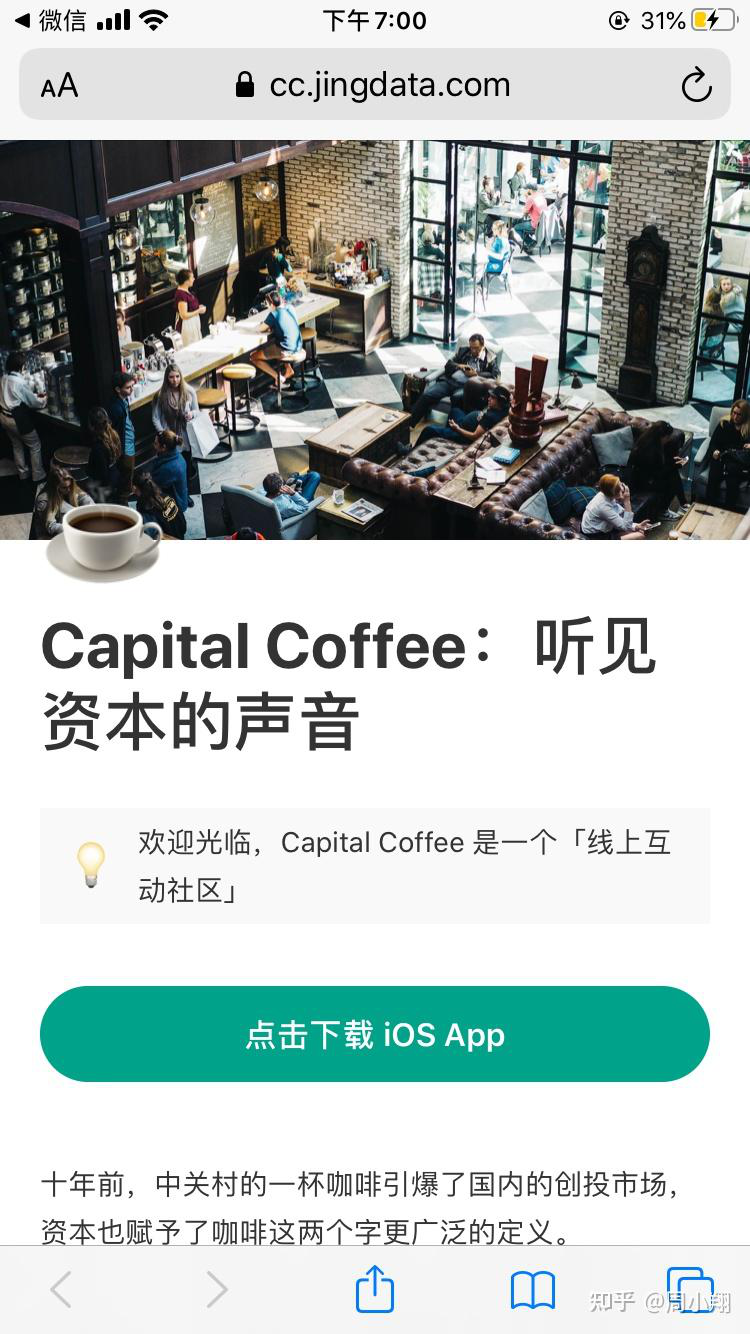Go back to the previous page
Viewport: 750px width, 1334px height.
coord(61,1290)
